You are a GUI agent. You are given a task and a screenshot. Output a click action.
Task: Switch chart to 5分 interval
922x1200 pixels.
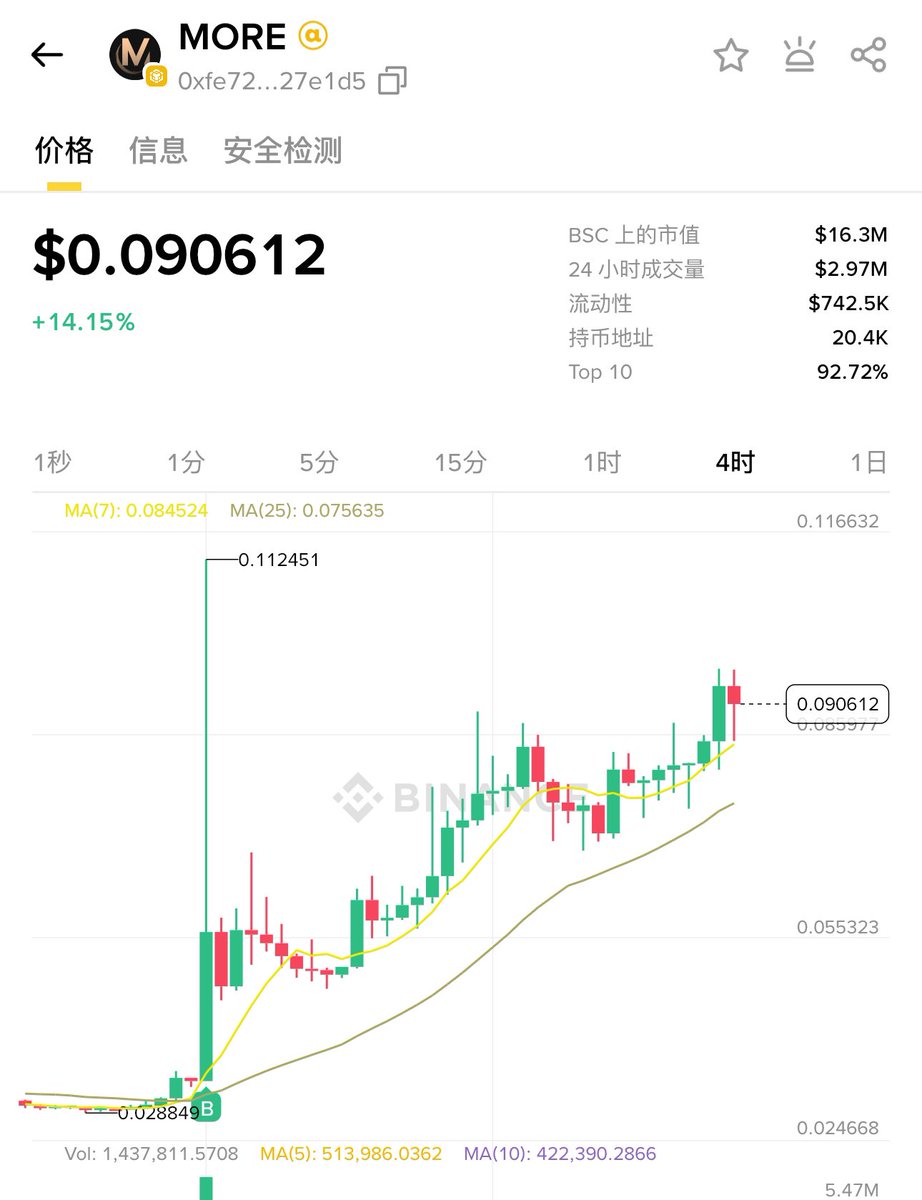(319, 462)
